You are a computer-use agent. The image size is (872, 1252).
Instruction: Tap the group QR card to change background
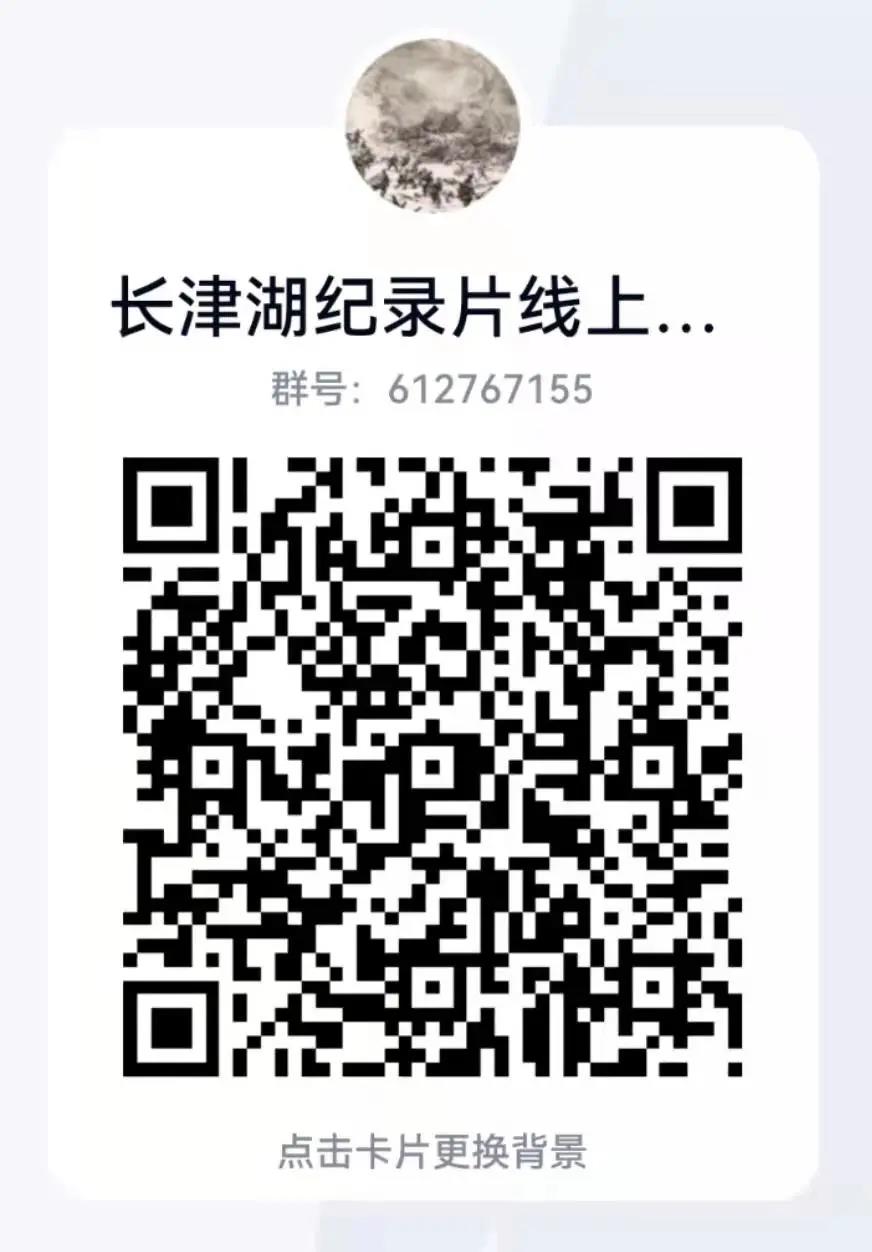432,1152
